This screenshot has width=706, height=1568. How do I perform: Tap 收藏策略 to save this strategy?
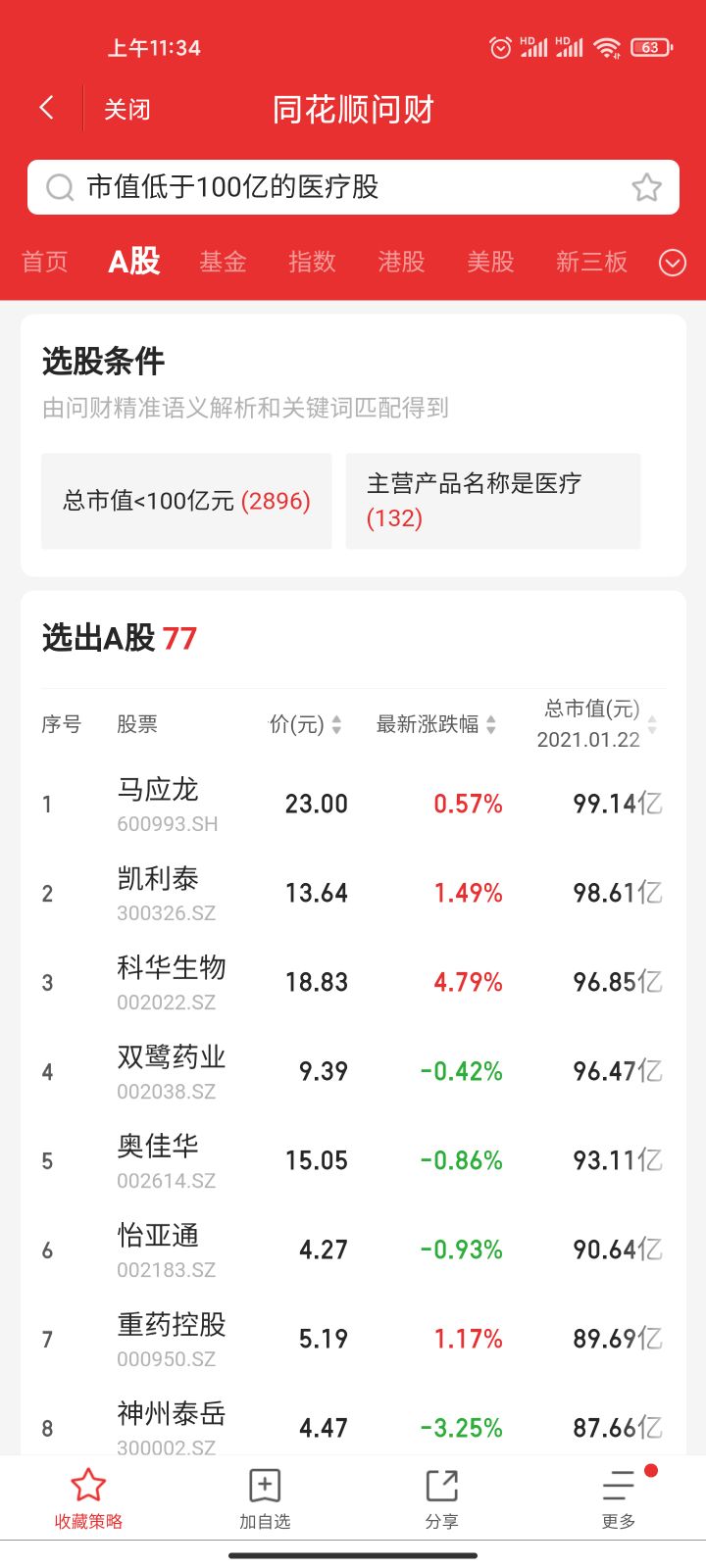88,1497
